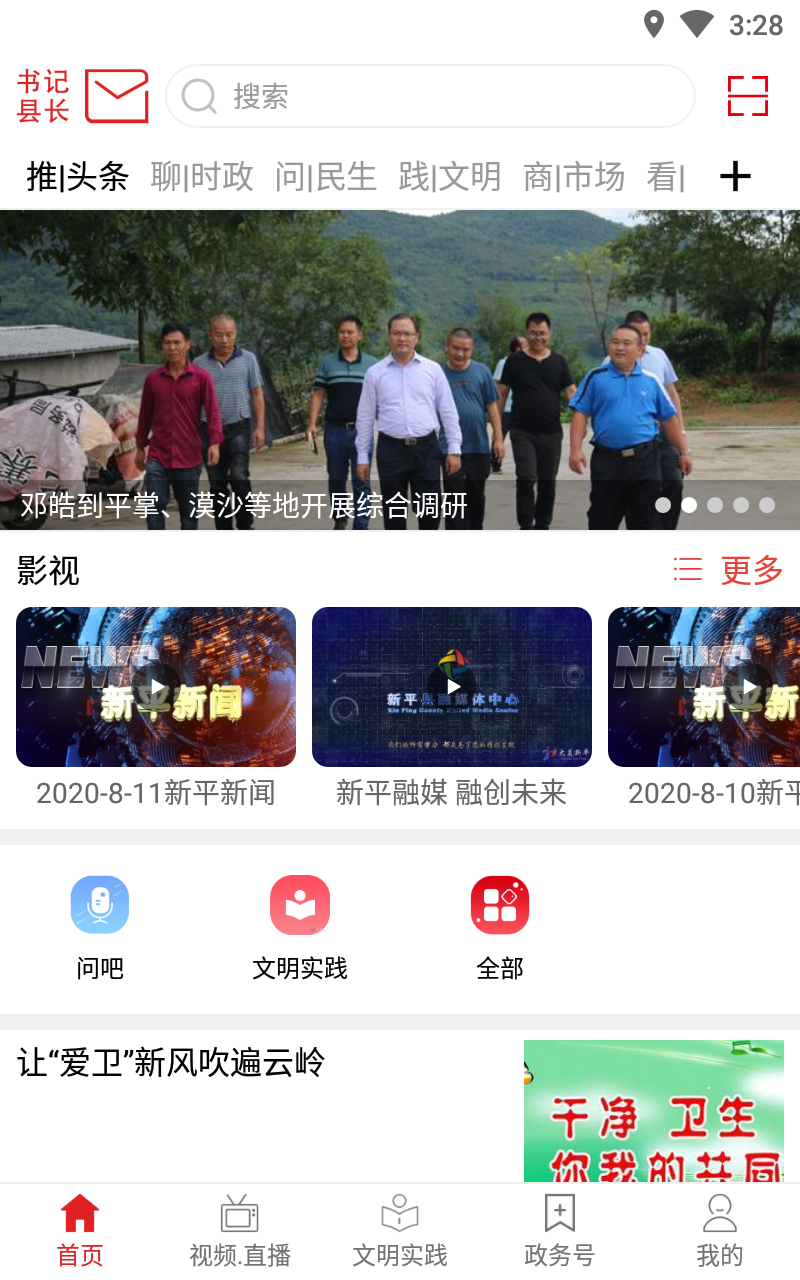Play the 2020-8-11新平新闻 video
This screenshot has width=800, height=1280.
[156, 687]
